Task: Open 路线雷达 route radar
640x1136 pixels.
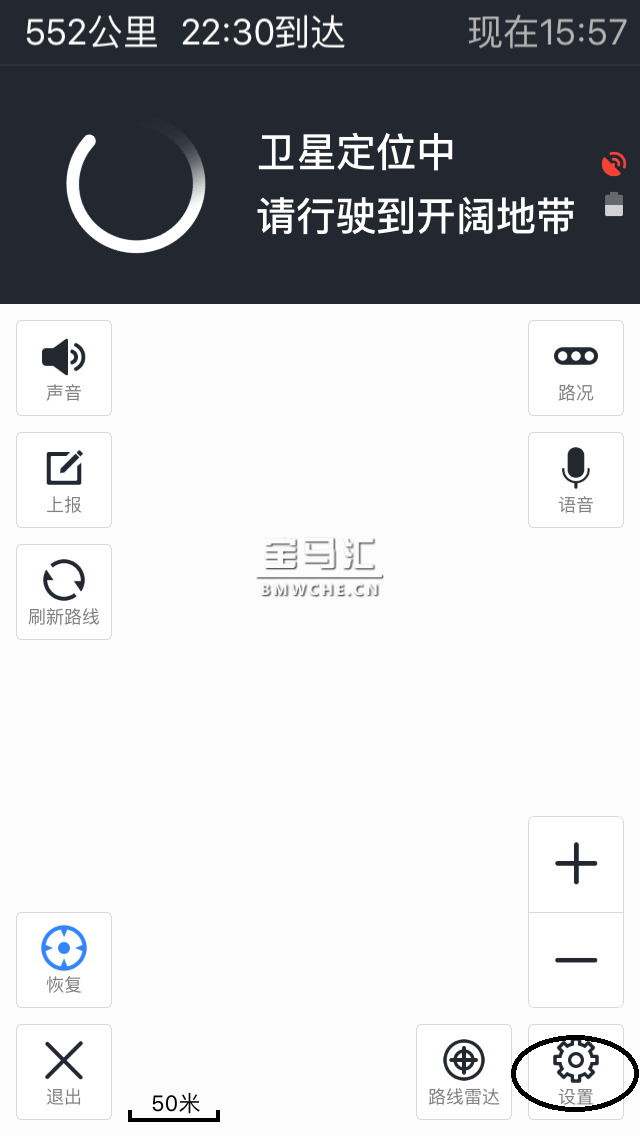Action: (464, 1072)
